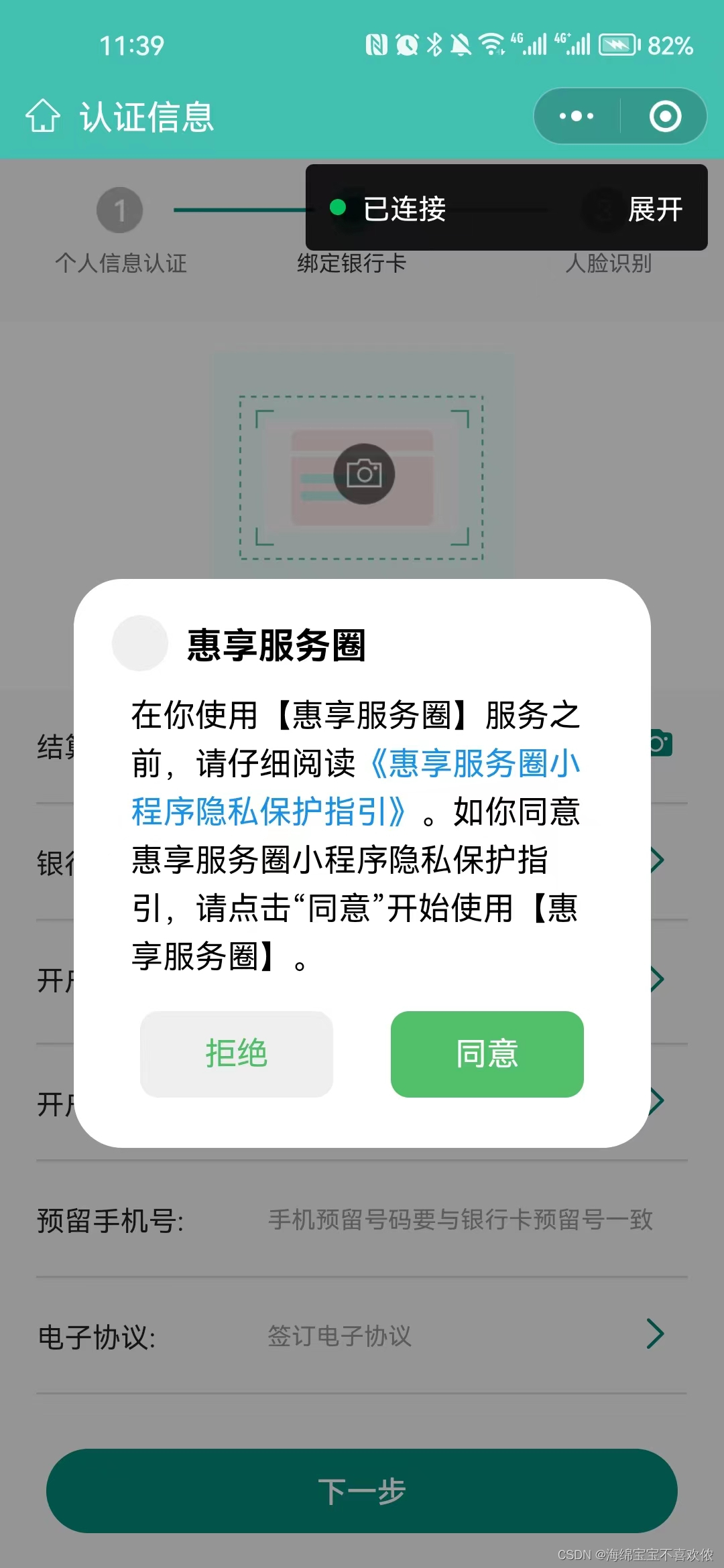Tap the 预留手机号 input field
Viewport: 724px width, 1568px height.
point(460,1220)
